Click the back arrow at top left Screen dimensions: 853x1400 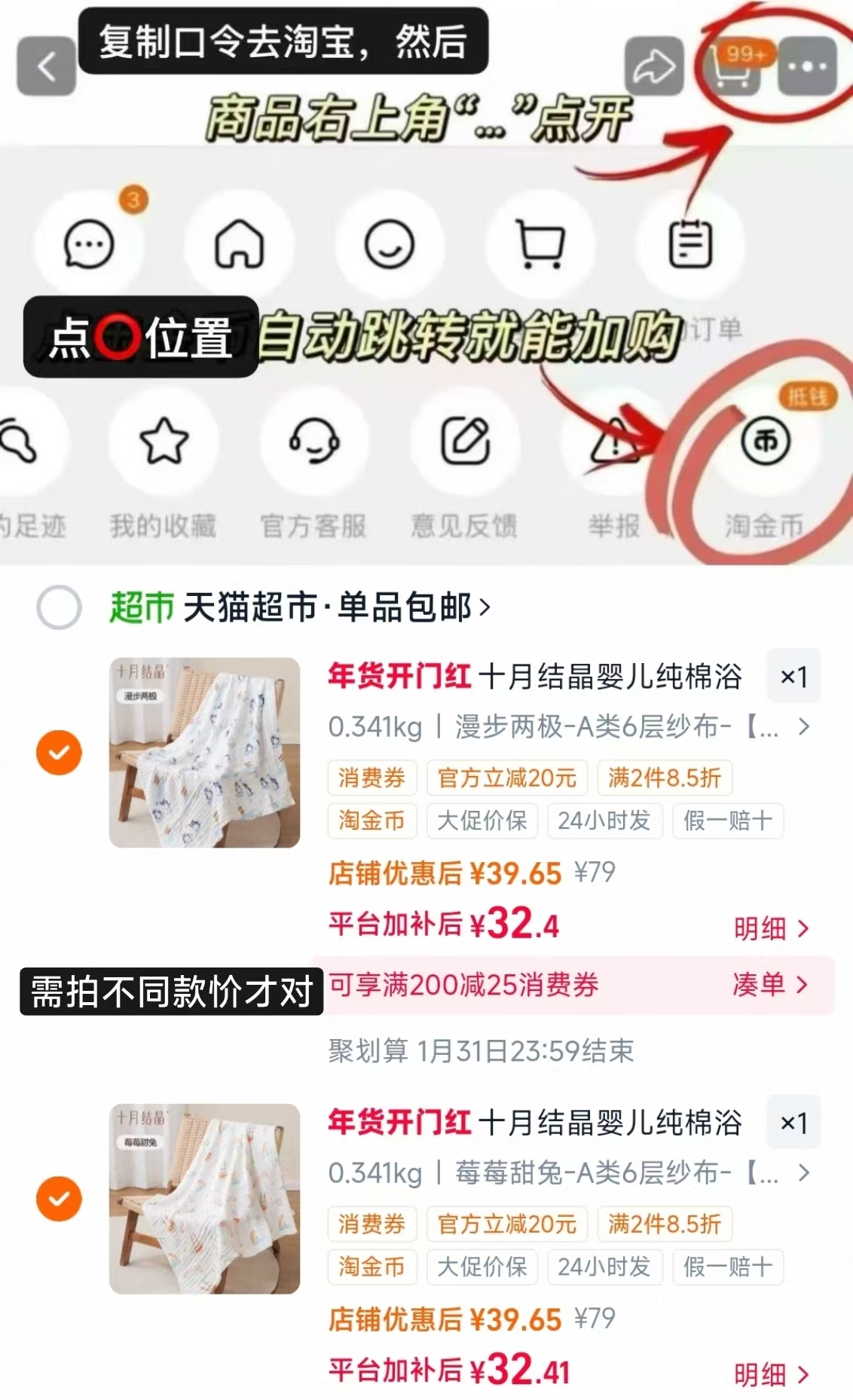[45, 66]
